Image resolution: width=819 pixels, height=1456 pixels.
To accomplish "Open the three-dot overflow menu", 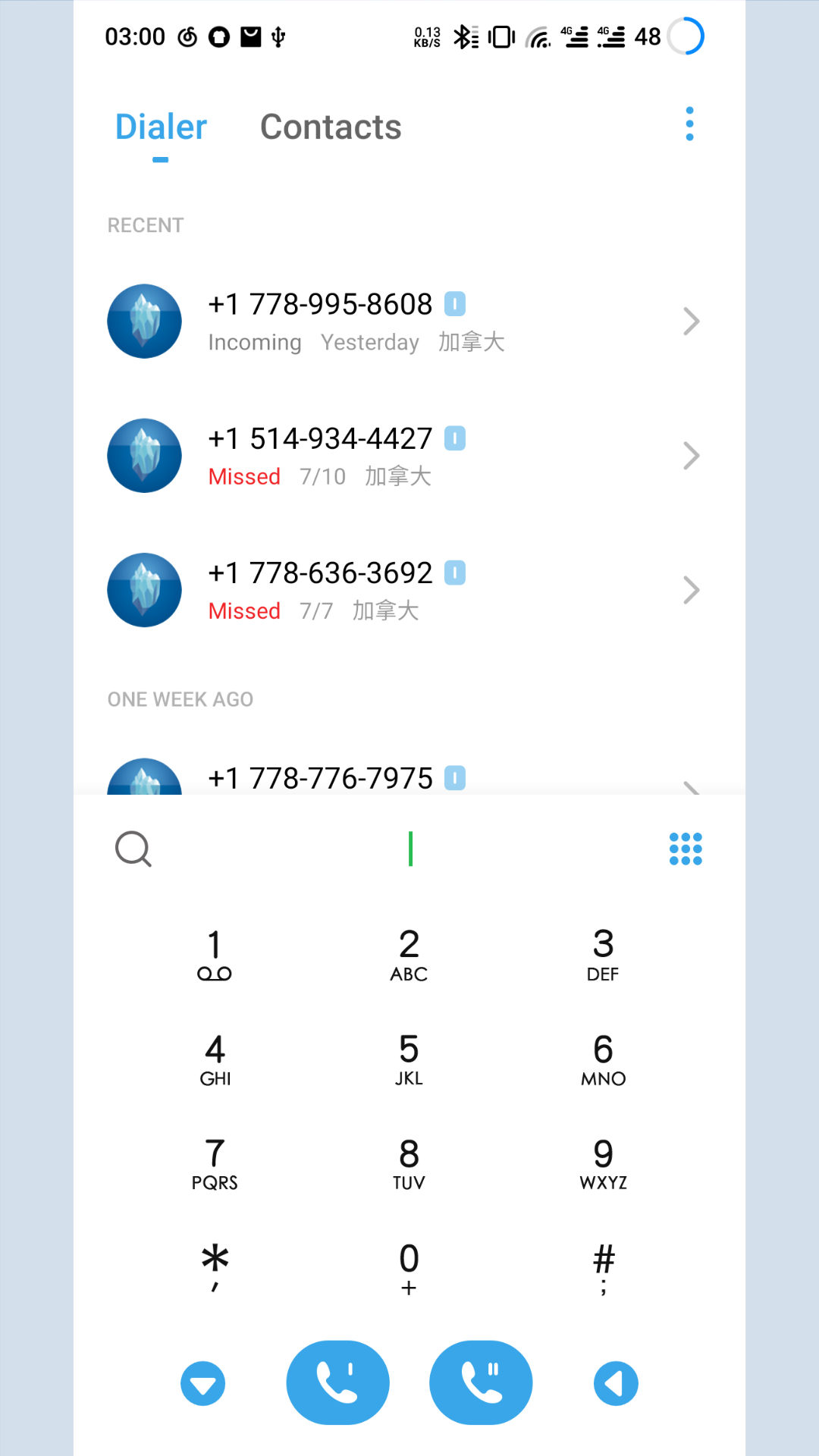I will 689,124.
